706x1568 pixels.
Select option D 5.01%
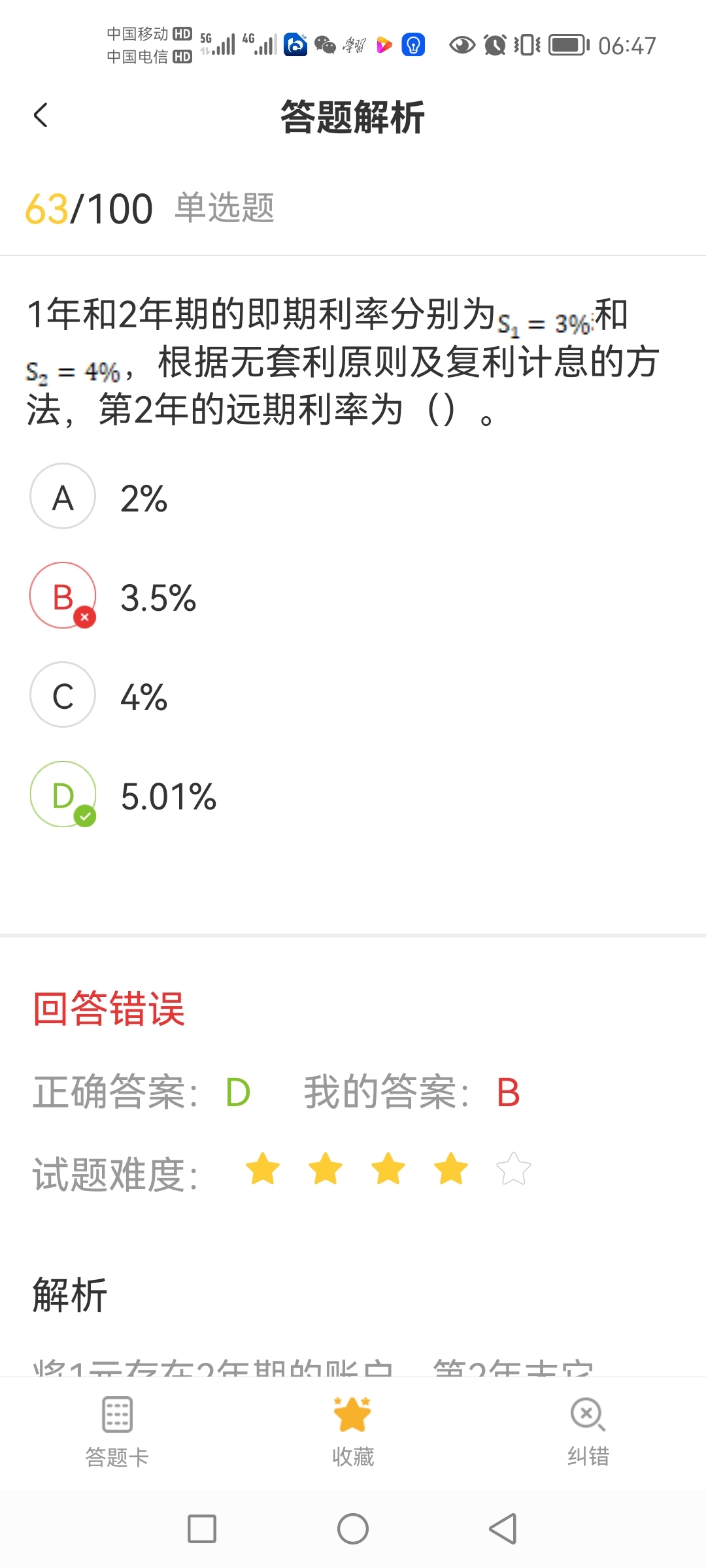click(x=63, y=794)
